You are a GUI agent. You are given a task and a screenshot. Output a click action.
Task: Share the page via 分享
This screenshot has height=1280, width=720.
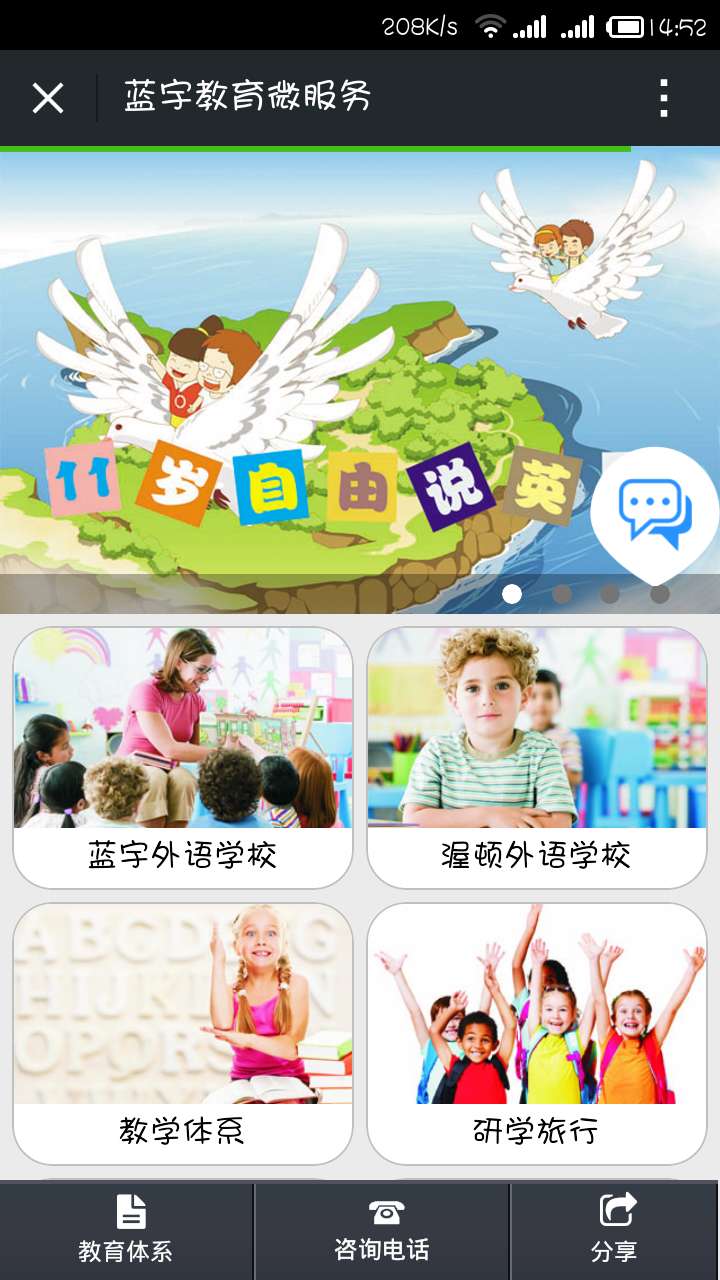(615, 1230)
